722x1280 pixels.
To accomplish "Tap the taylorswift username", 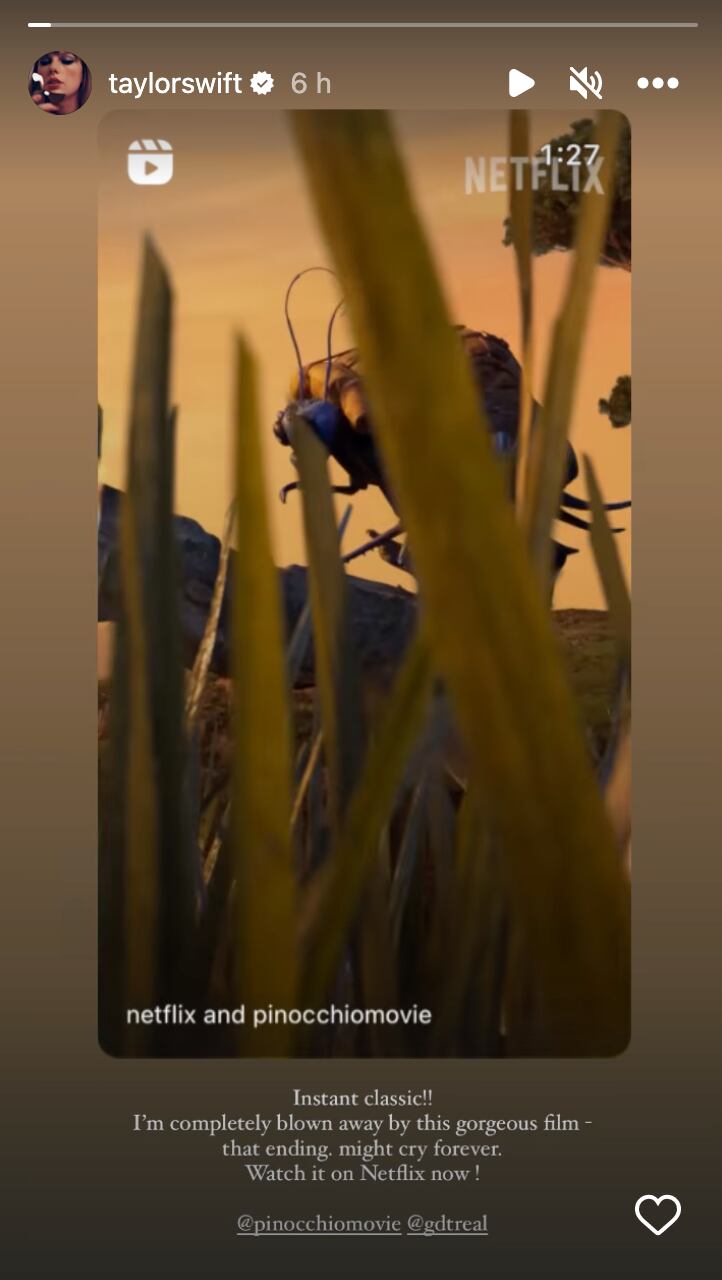I will (x=175, y=84).
